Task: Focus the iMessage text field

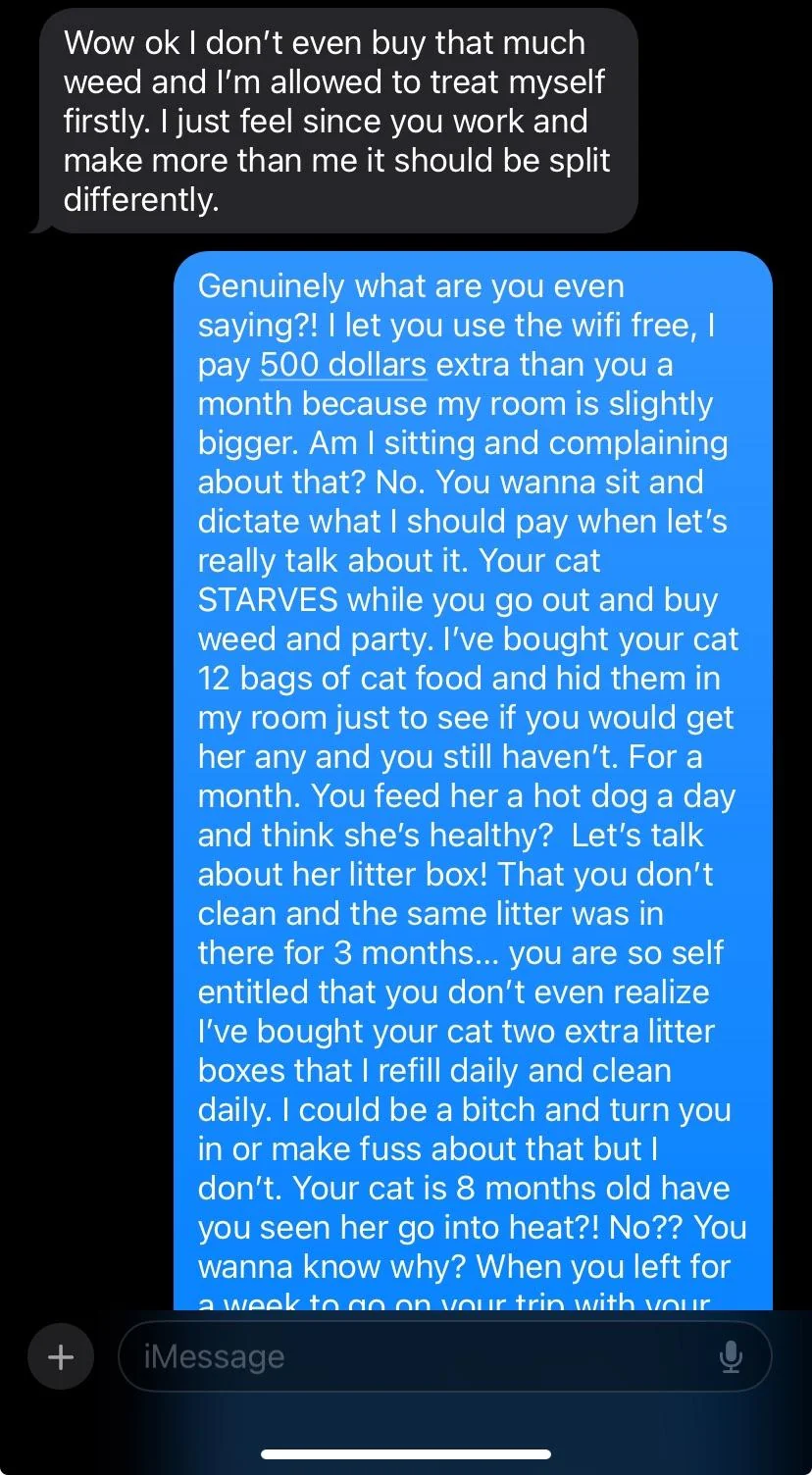Action: [444, 1356]
